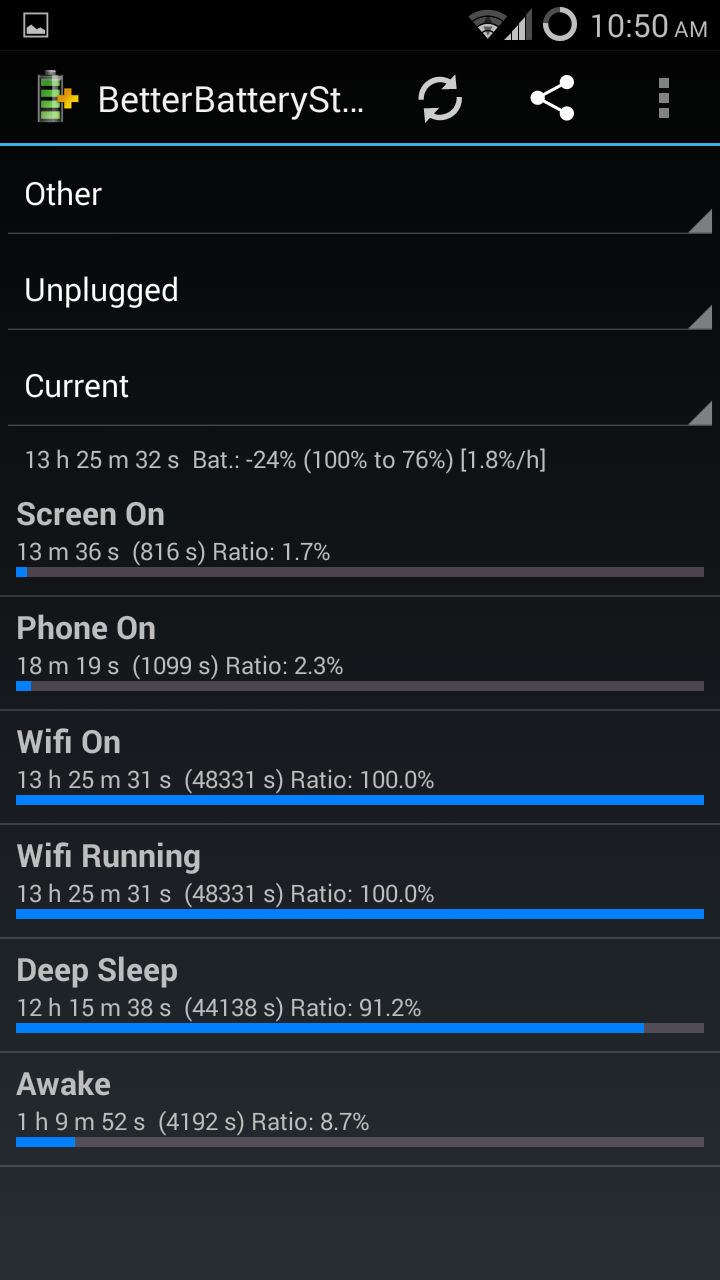This screenshot has height=1280, width=720.
Task: Select the Screen On row
Action: [360, 540]
